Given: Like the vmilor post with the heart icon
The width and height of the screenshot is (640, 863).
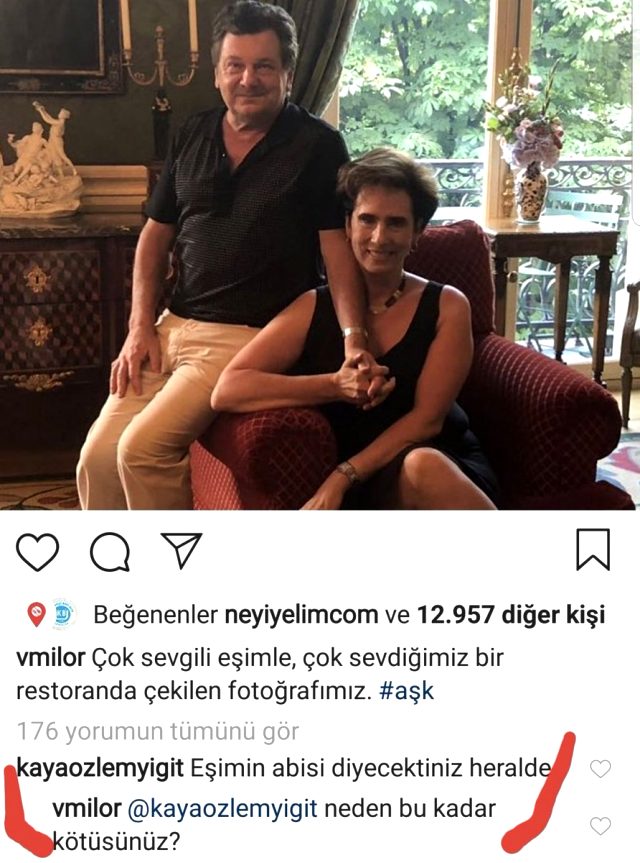Looking at the screenshot, I should click(x=38, y=550).
